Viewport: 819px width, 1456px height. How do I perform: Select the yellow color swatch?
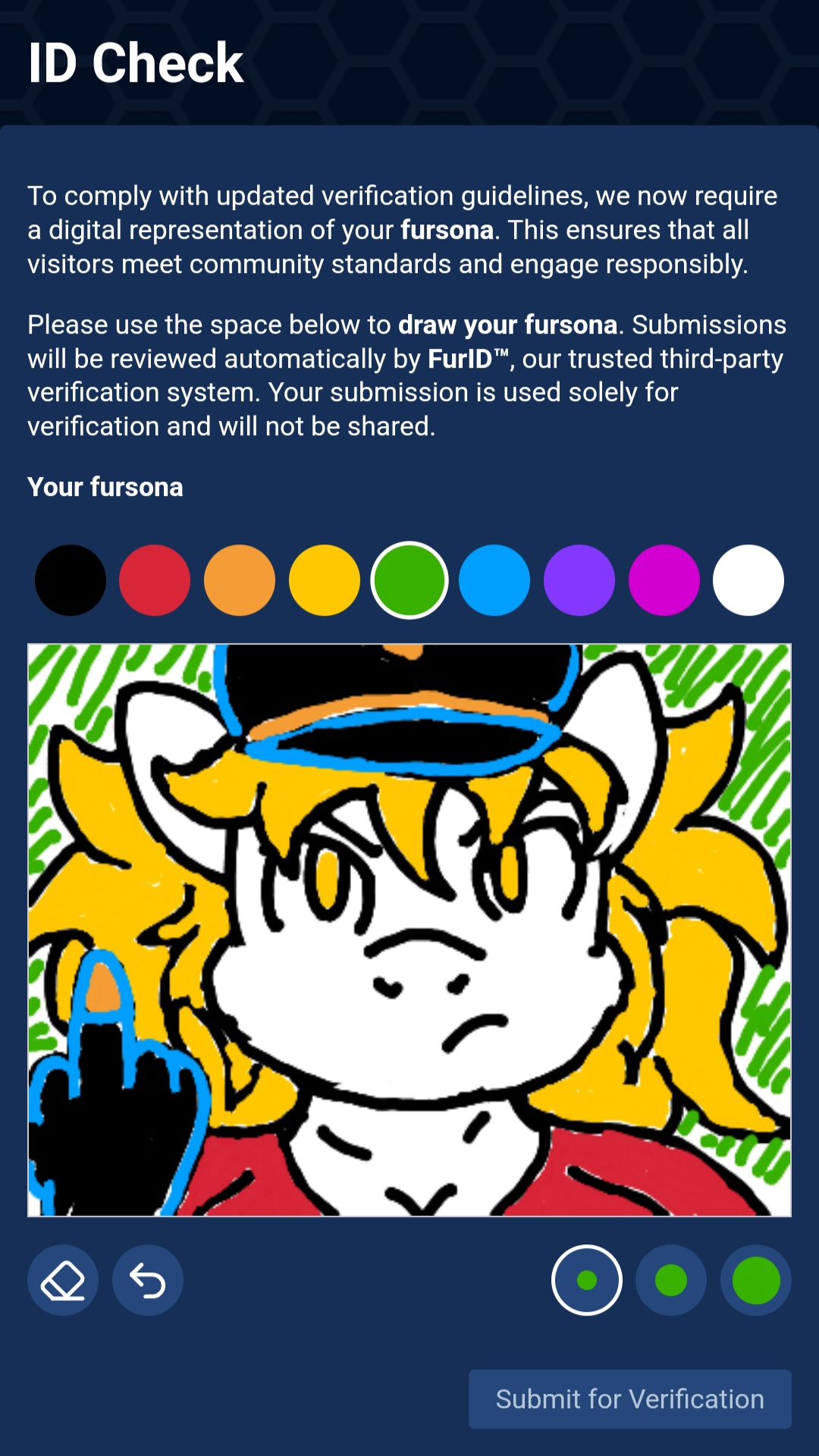[325, 580]
